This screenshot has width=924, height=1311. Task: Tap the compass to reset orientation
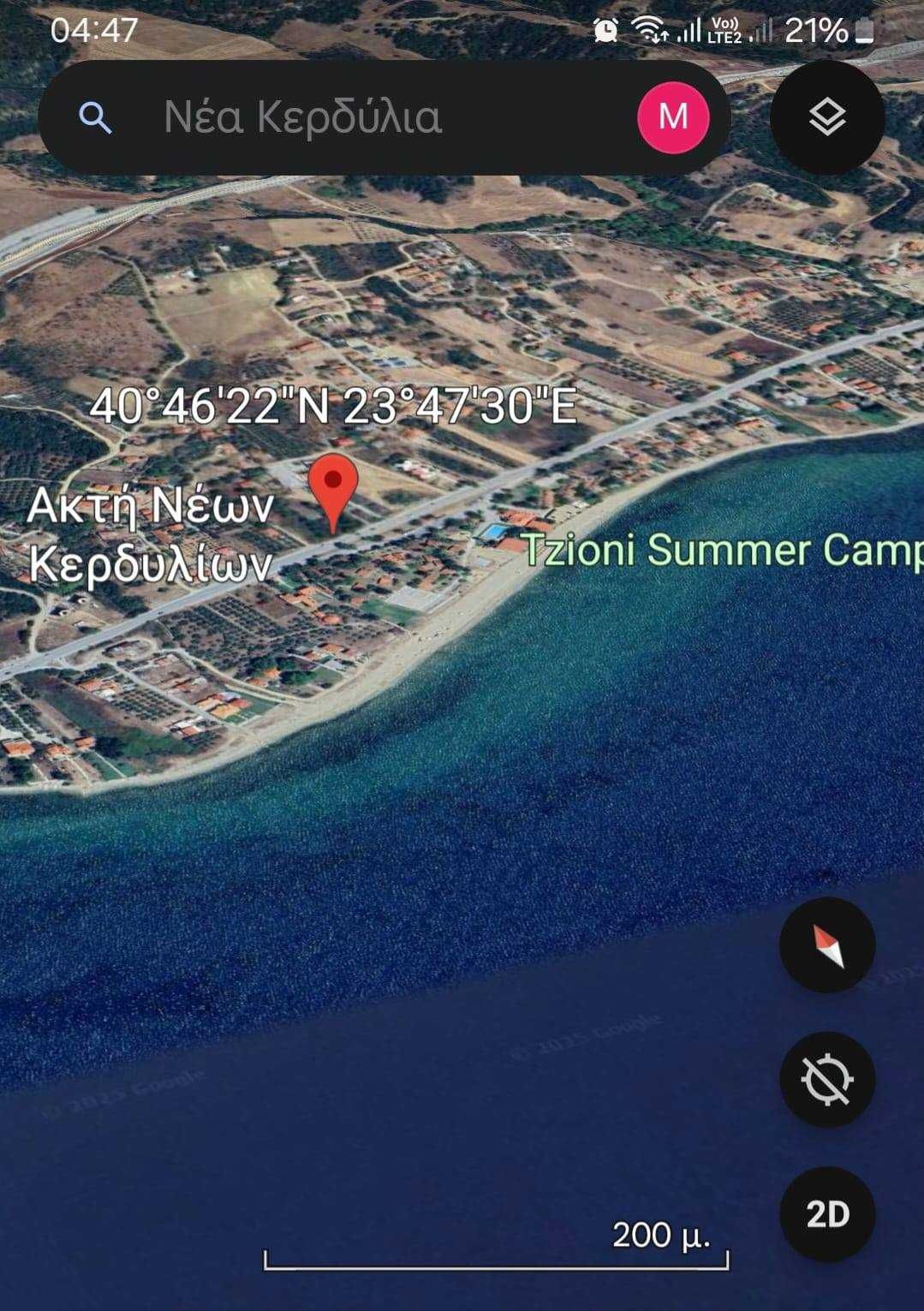826,945
